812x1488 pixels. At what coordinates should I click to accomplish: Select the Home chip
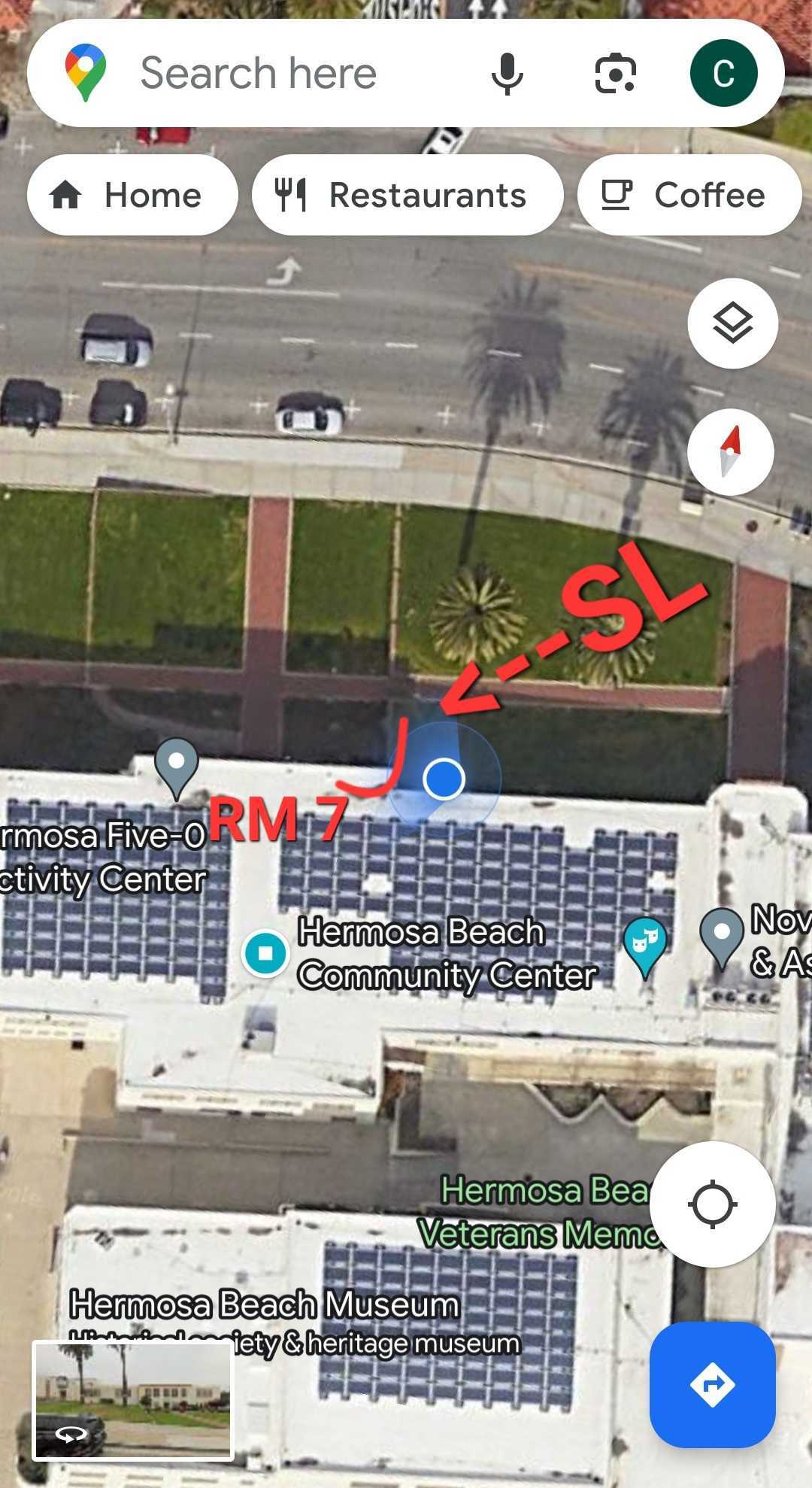(x=132, y=196)
